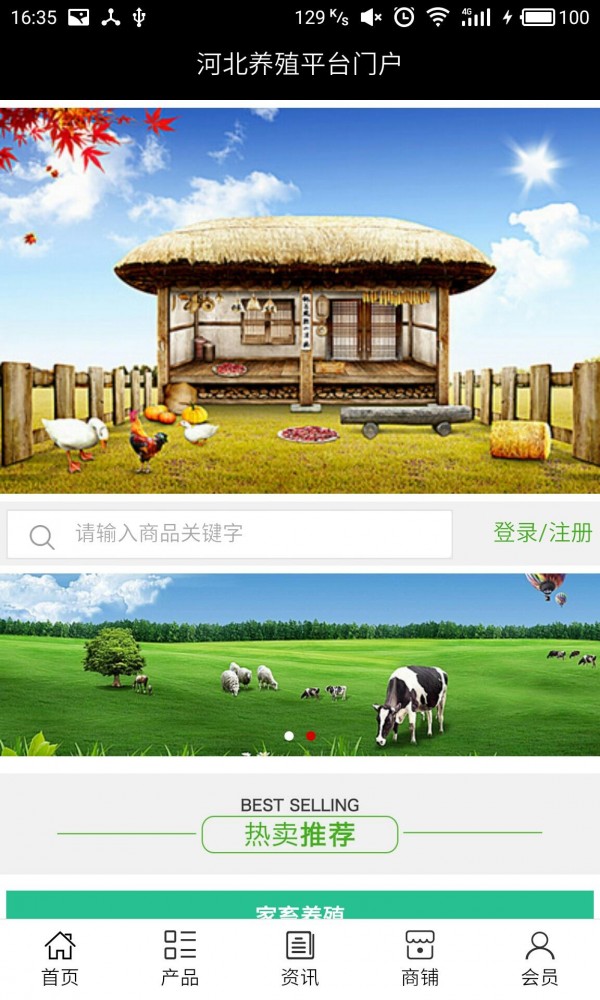The width and height of the screenshot is (600, 1000).
Task: Open the grassland cow banner
Action: (x=300, y=665)
